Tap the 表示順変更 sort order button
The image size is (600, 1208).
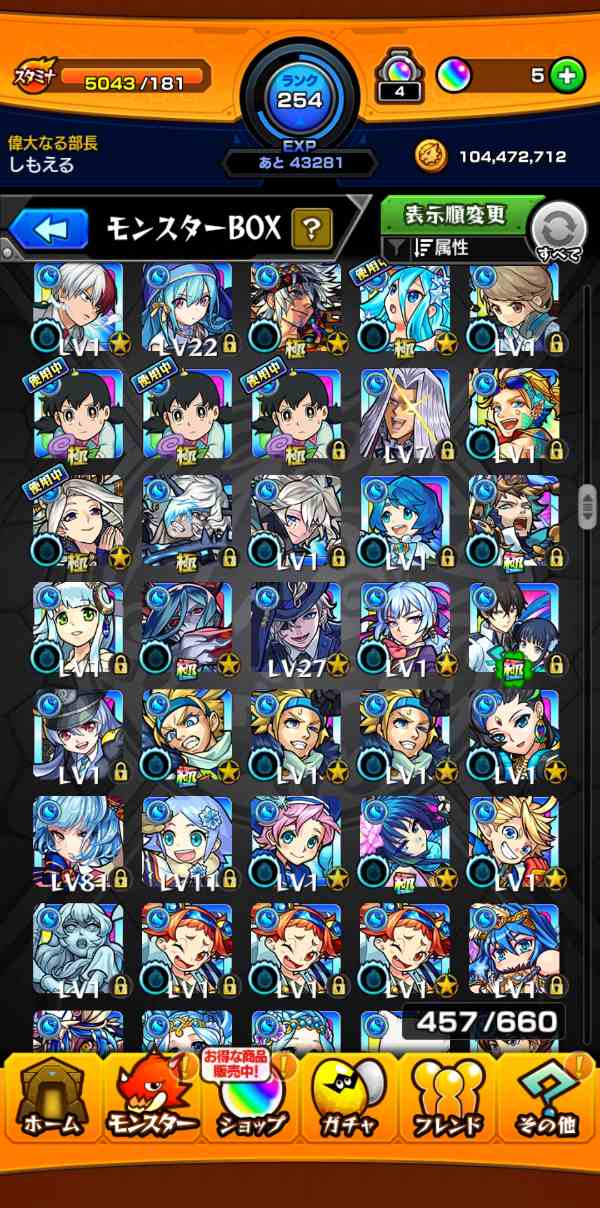pyautogui.click(x=456, y=215)
